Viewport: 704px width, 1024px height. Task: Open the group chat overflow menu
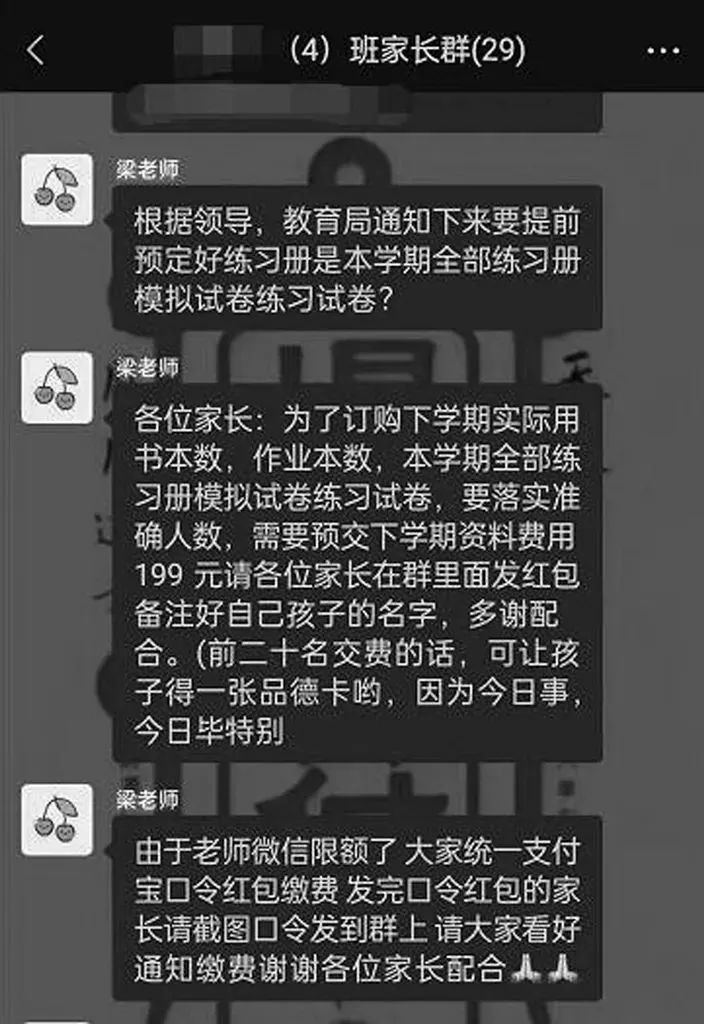[662, 50]
